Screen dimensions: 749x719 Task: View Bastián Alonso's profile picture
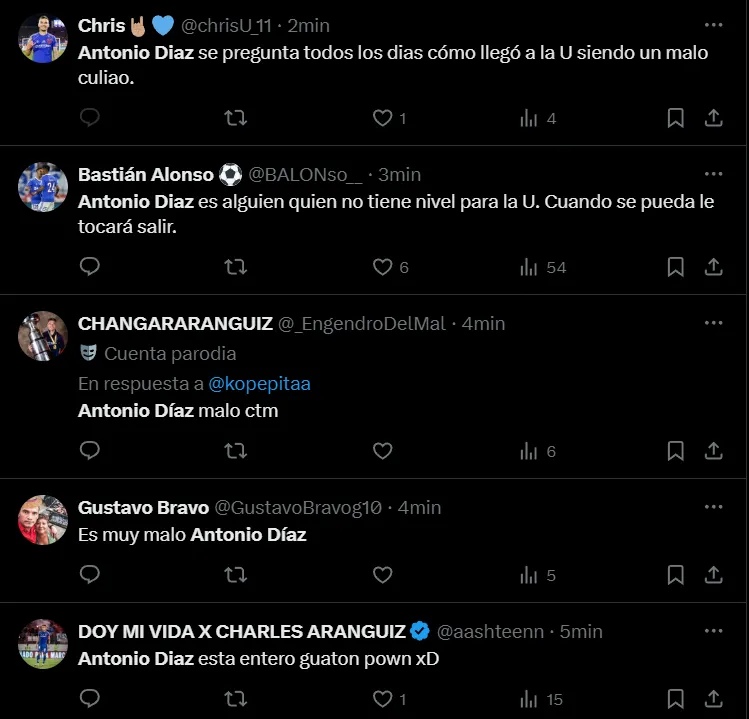coord(43,187)
